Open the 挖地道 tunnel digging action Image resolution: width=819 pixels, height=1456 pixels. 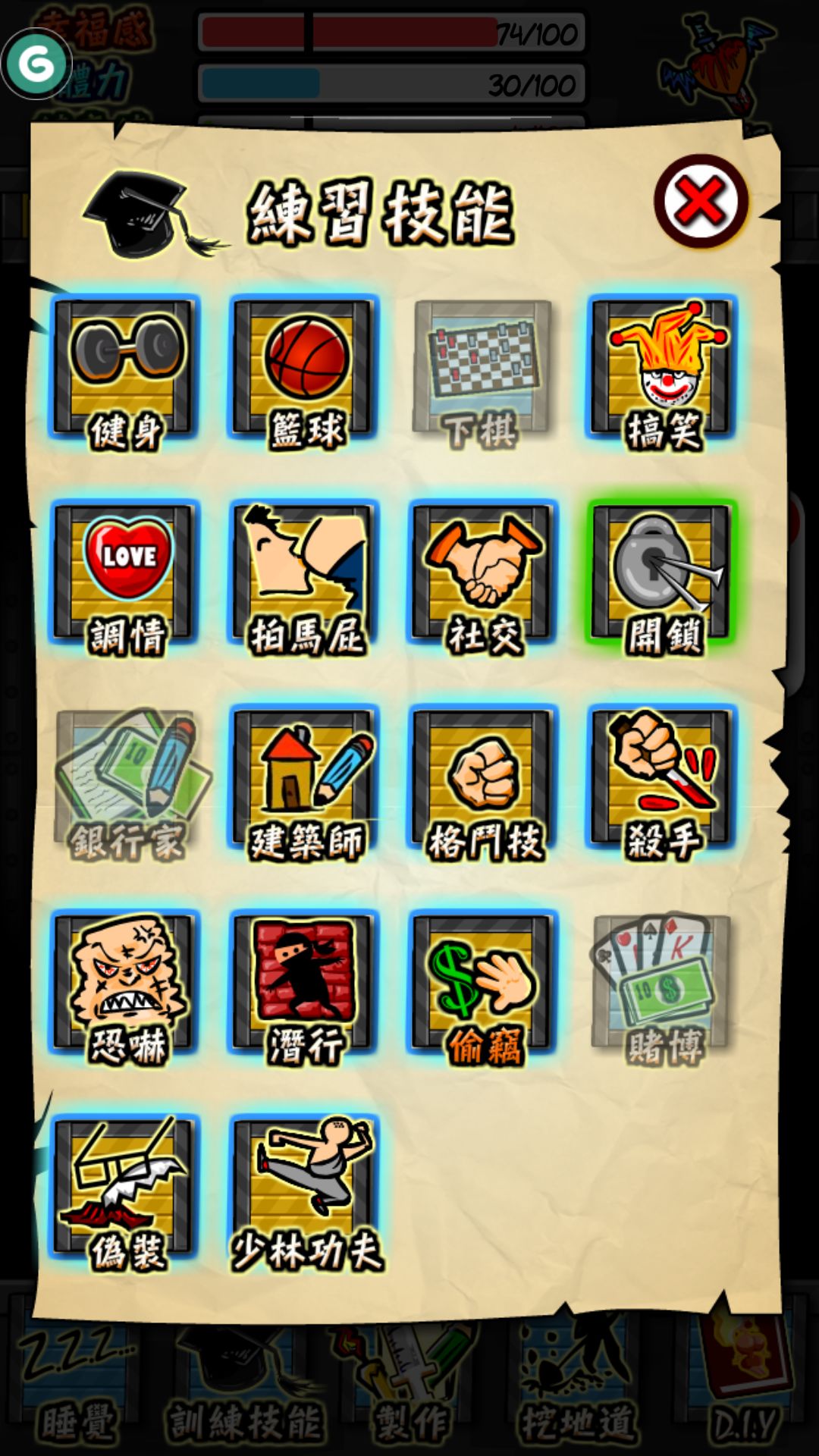click(x=576, y=1380)
